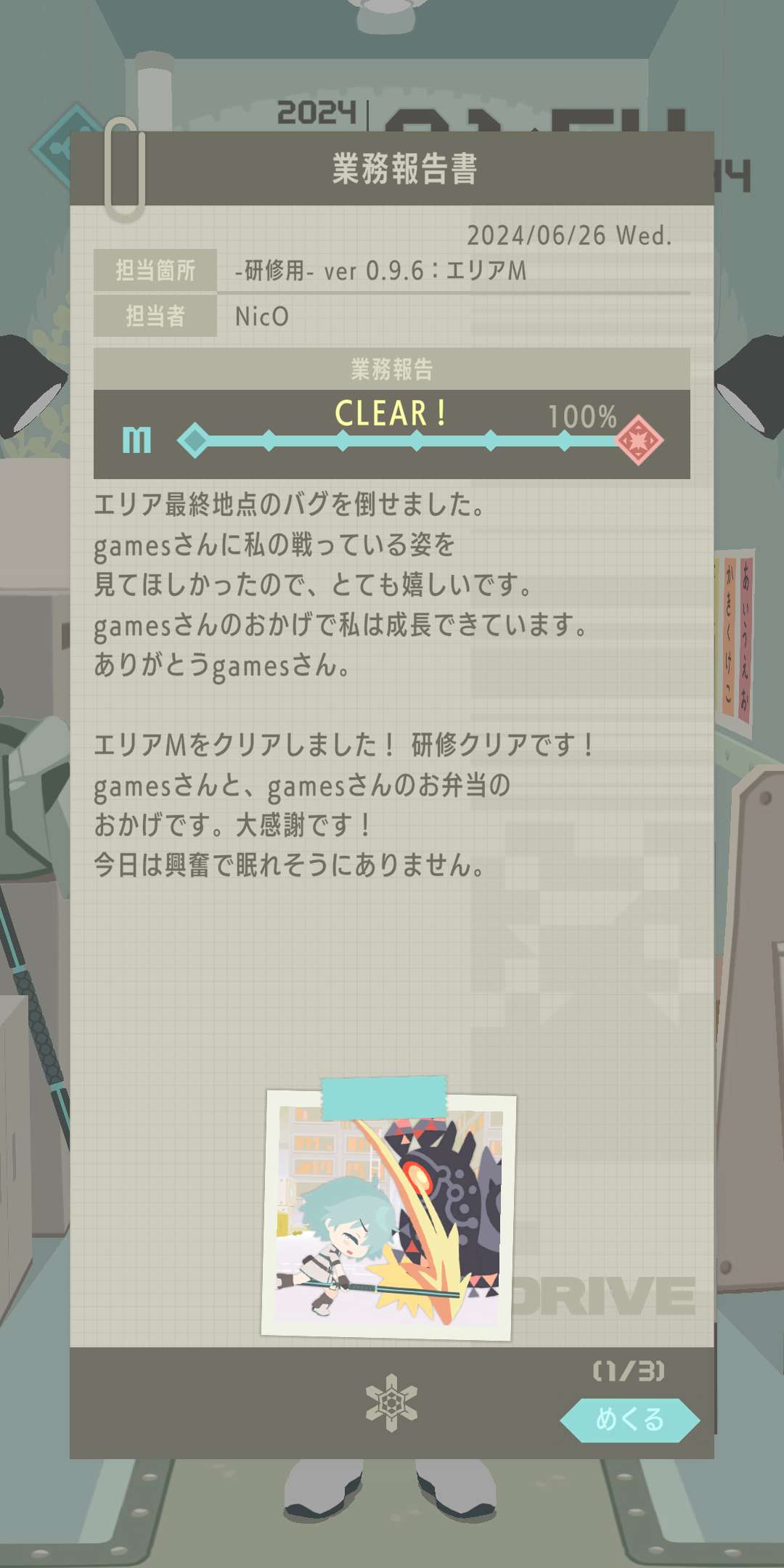This screenshot has height=1568, width=784.
Task: Tap the めくる button to turn page
Action: coord(629,1419)
